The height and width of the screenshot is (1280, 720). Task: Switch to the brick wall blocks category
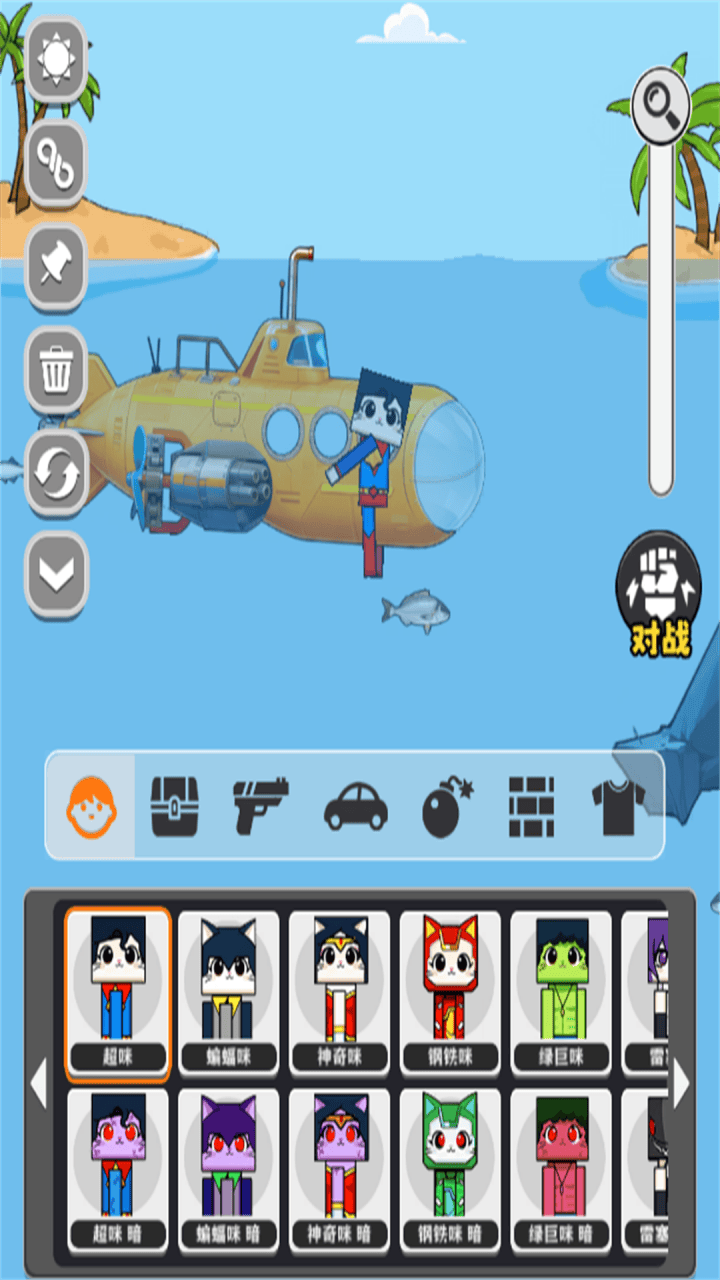(530, 805)
